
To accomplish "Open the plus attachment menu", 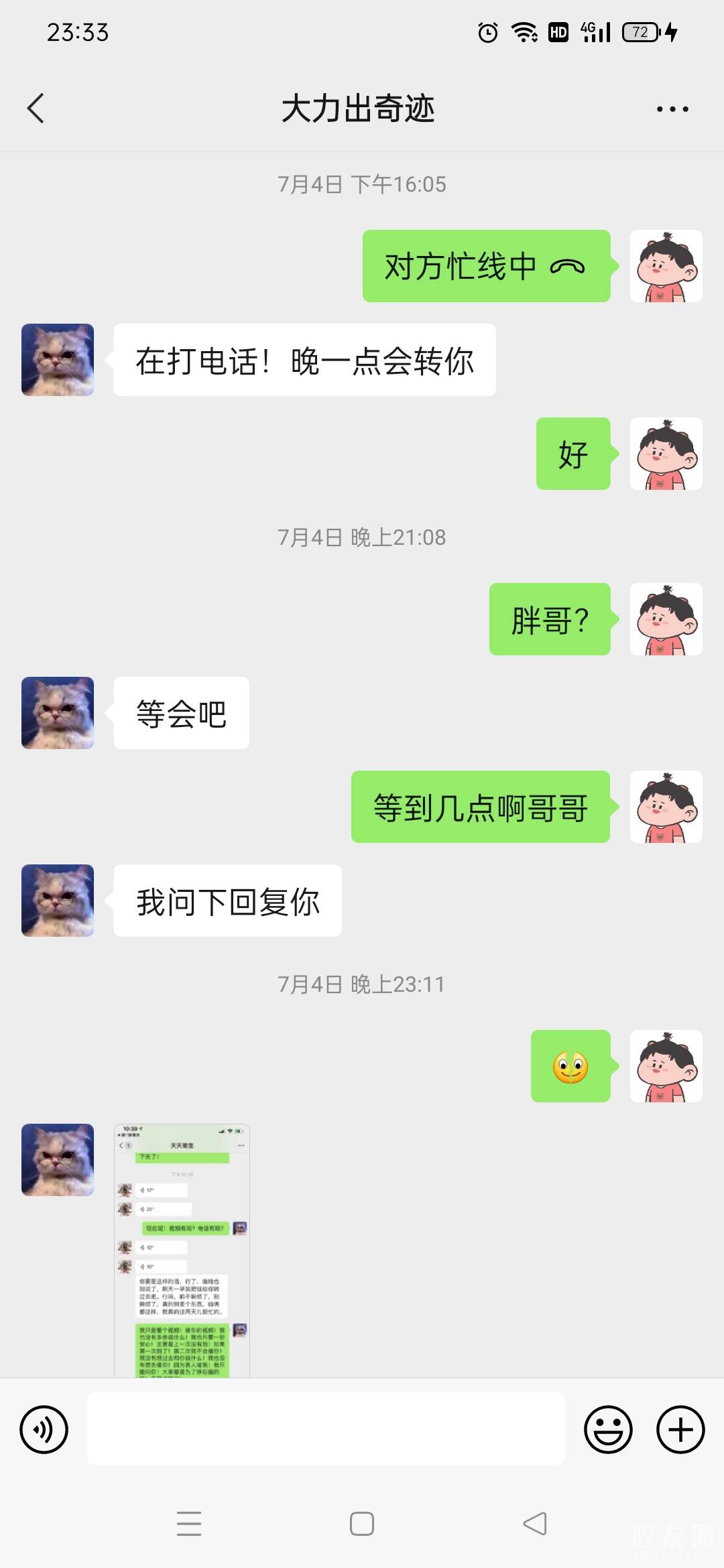I will tap(680, 1429).
